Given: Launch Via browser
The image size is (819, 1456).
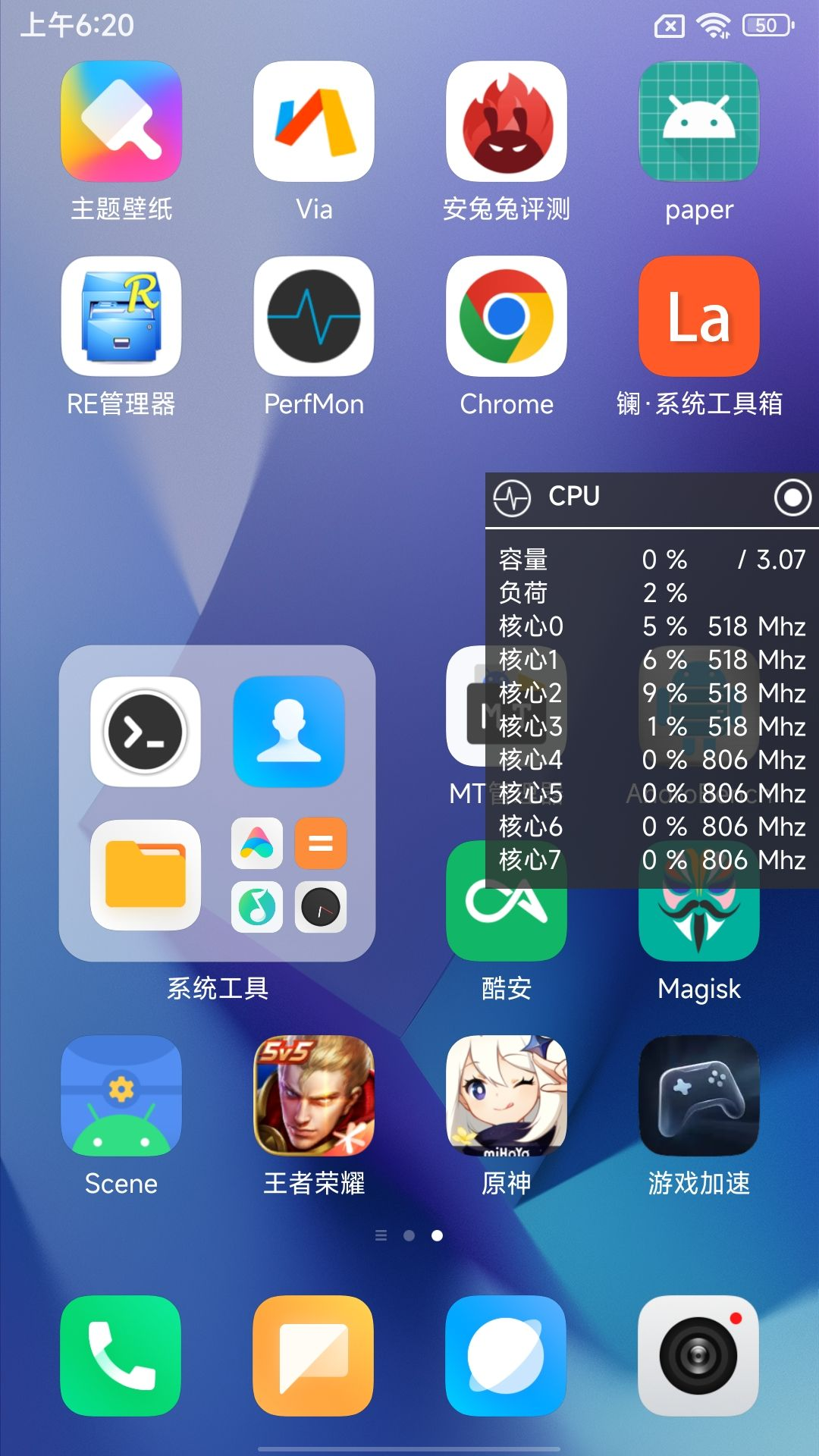Looking at the screenshot, I should pyautogui.click(x=314, y=121).
